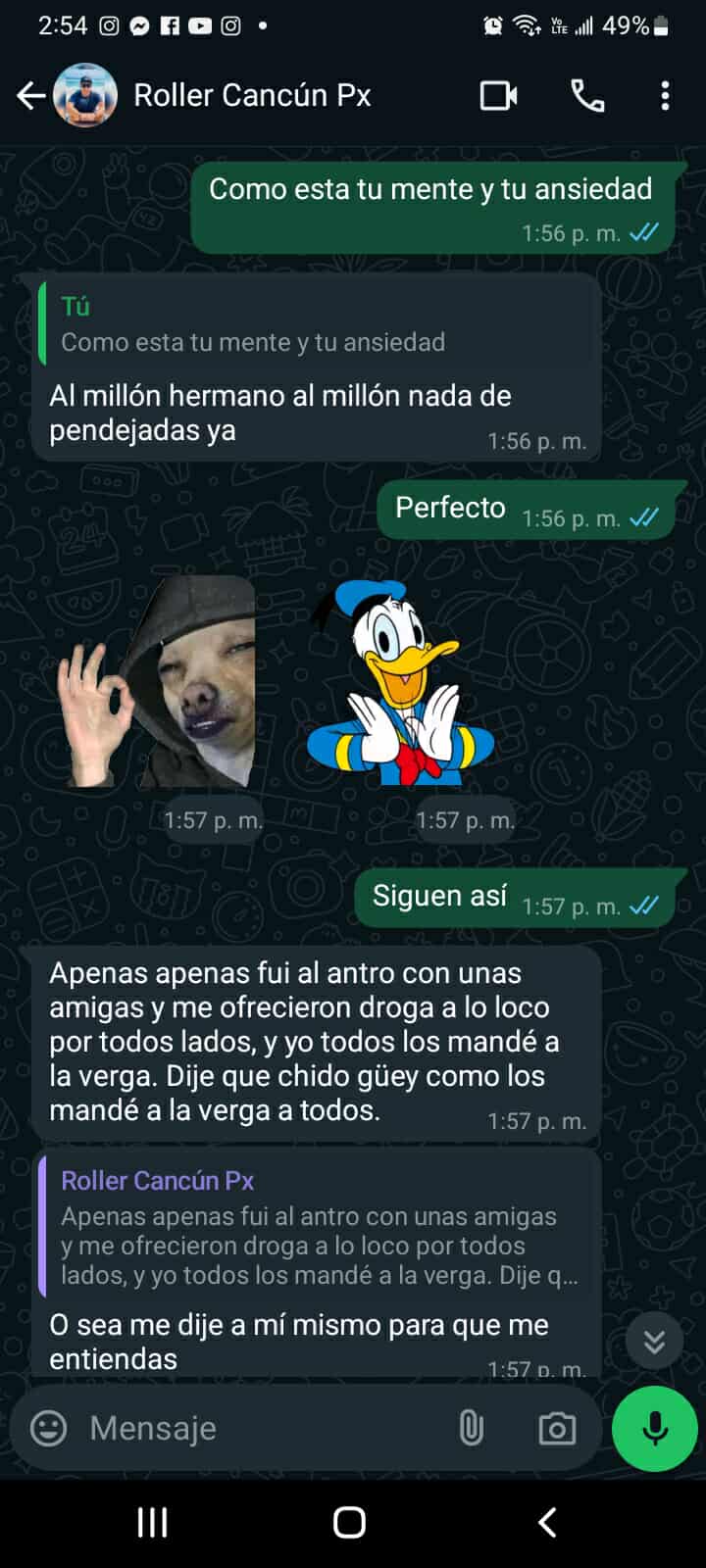Screen dimensions: 706x1568
Task: Jump to the quoted "Como esta tu mente" message
Action: (316, 325)
